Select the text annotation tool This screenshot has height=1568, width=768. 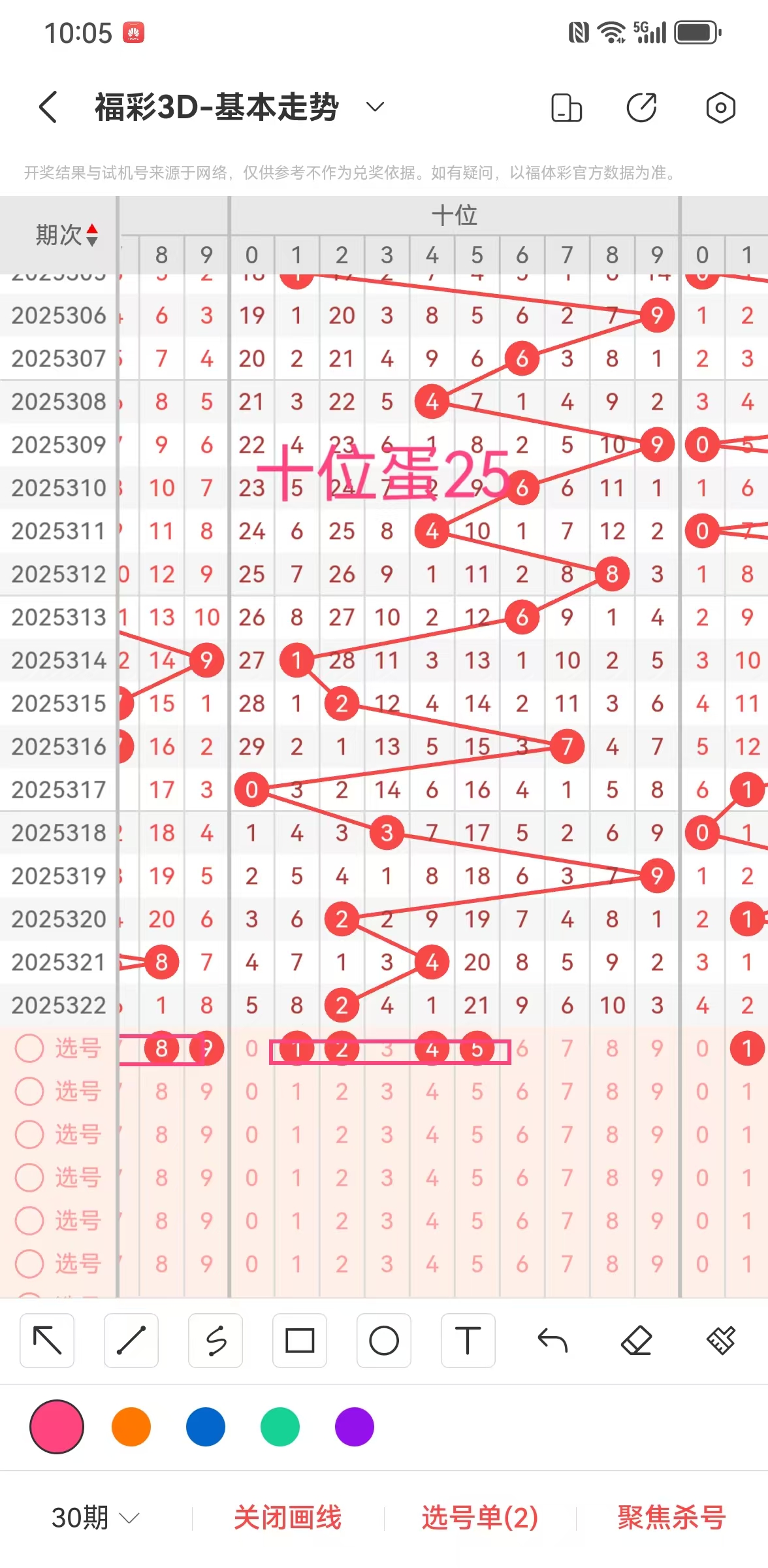(x=468, y=1341)
